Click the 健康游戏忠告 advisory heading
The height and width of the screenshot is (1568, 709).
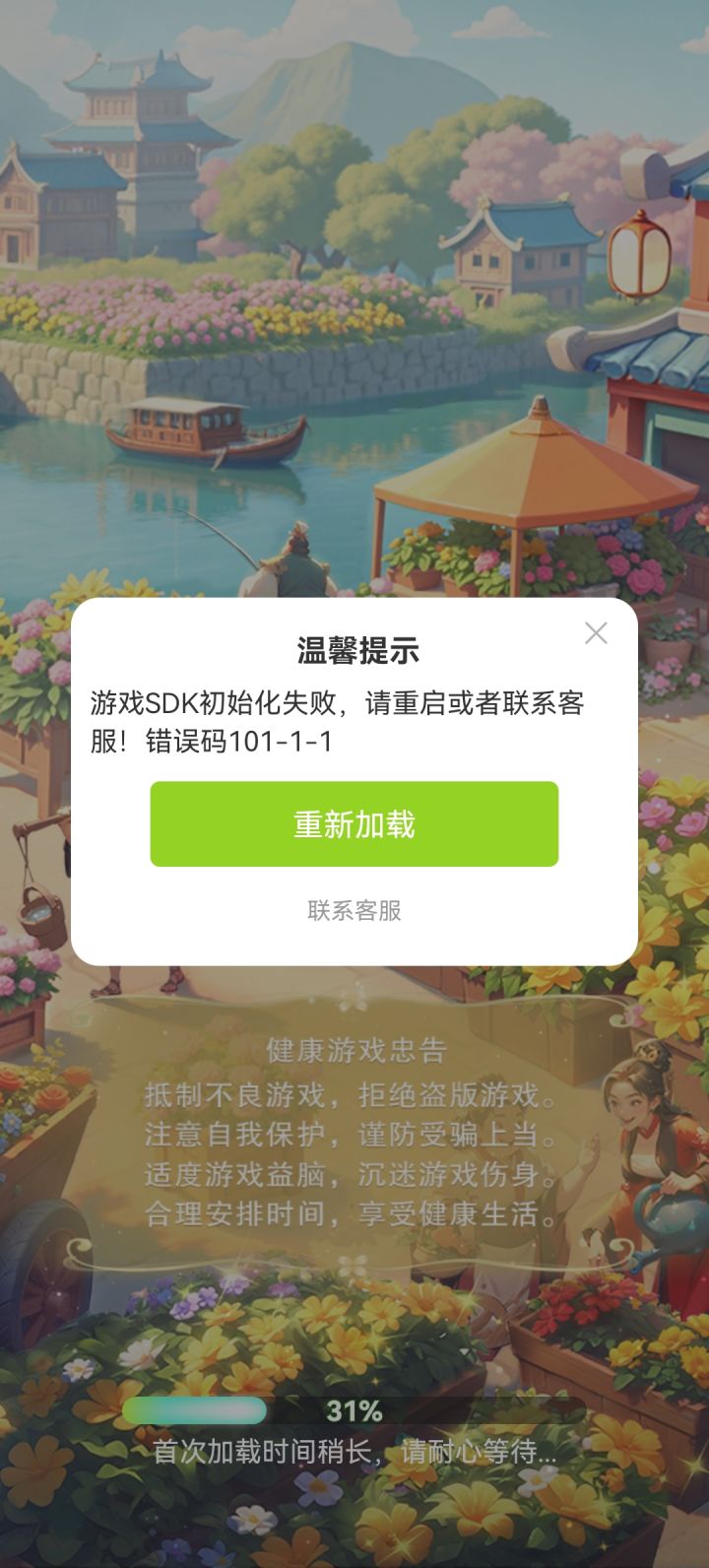tap(354, 1050)
